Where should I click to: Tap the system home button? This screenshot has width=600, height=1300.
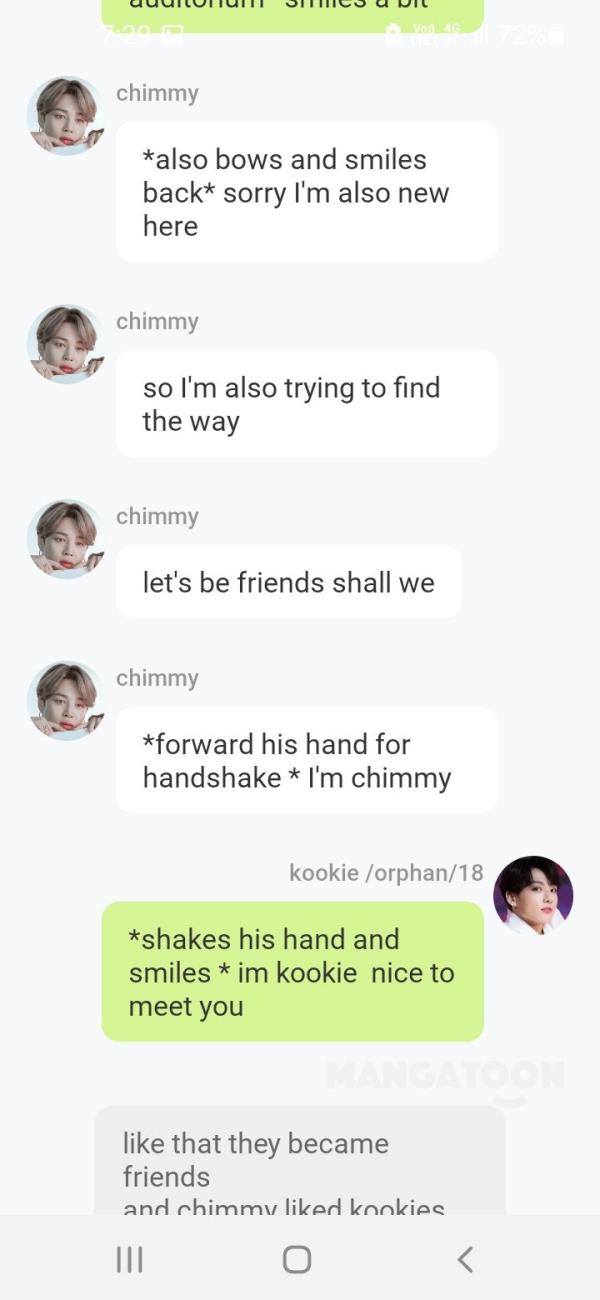(x=297, y=1259)
